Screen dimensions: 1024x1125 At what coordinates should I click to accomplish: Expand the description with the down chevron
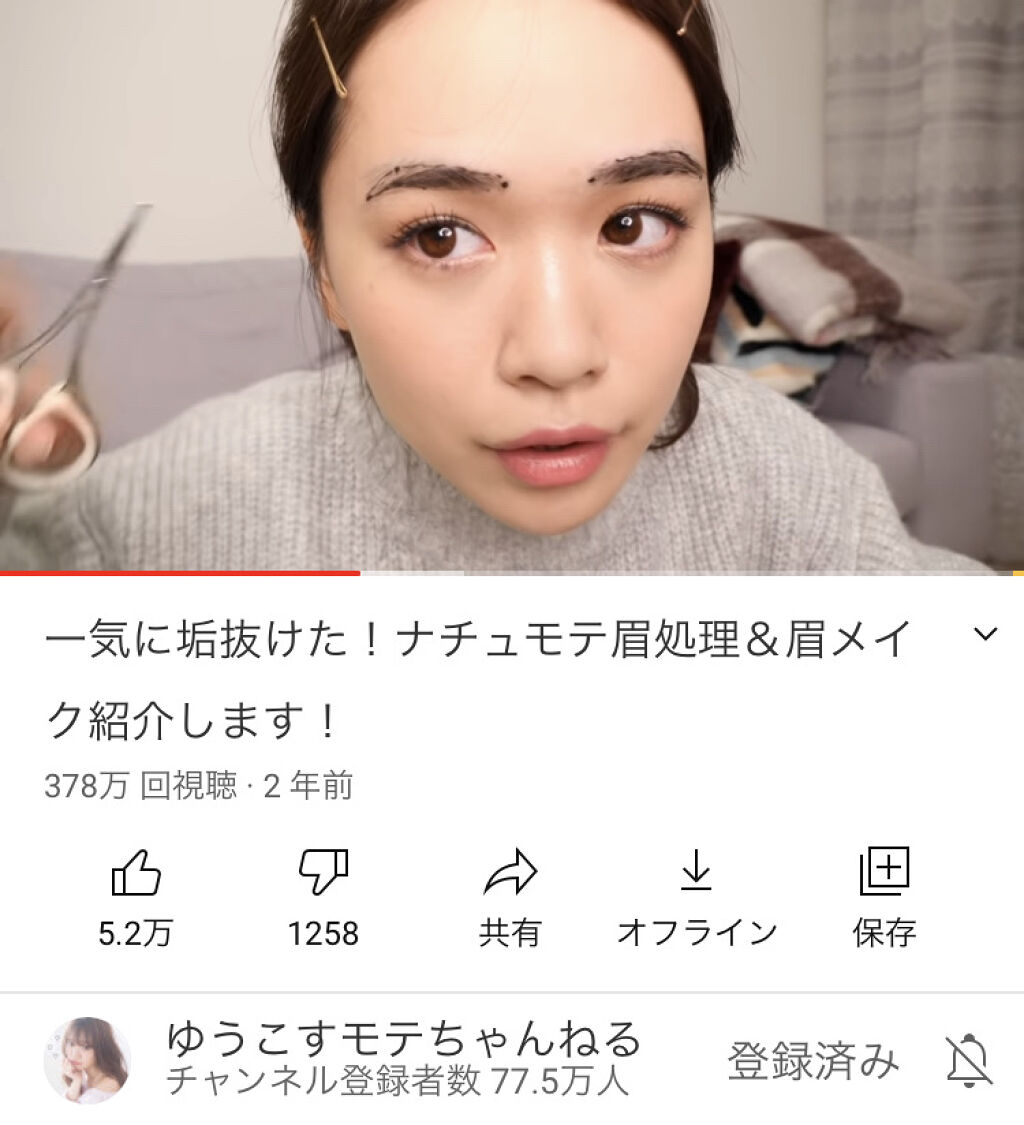pos(984,636)
